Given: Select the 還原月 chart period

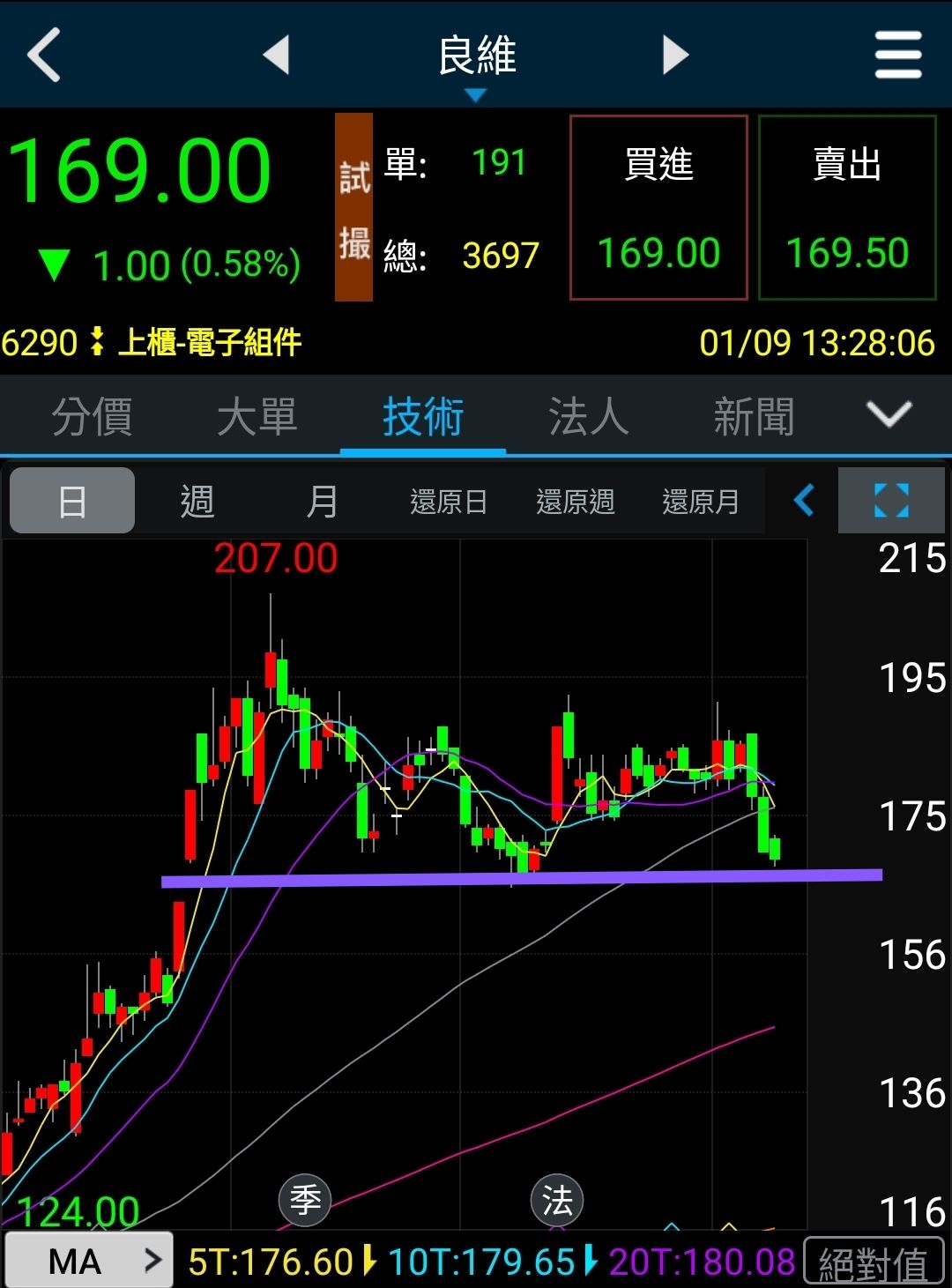Looking at the screenshot, I should 701,502.
